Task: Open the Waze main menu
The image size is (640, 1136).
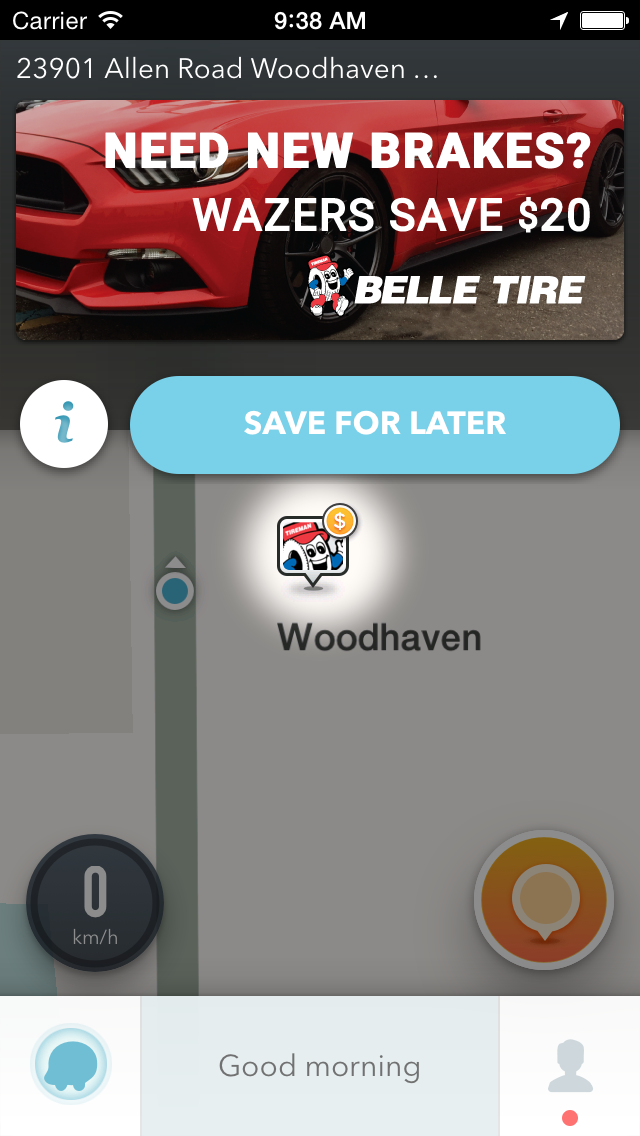Action: [x=70, y=1064]
